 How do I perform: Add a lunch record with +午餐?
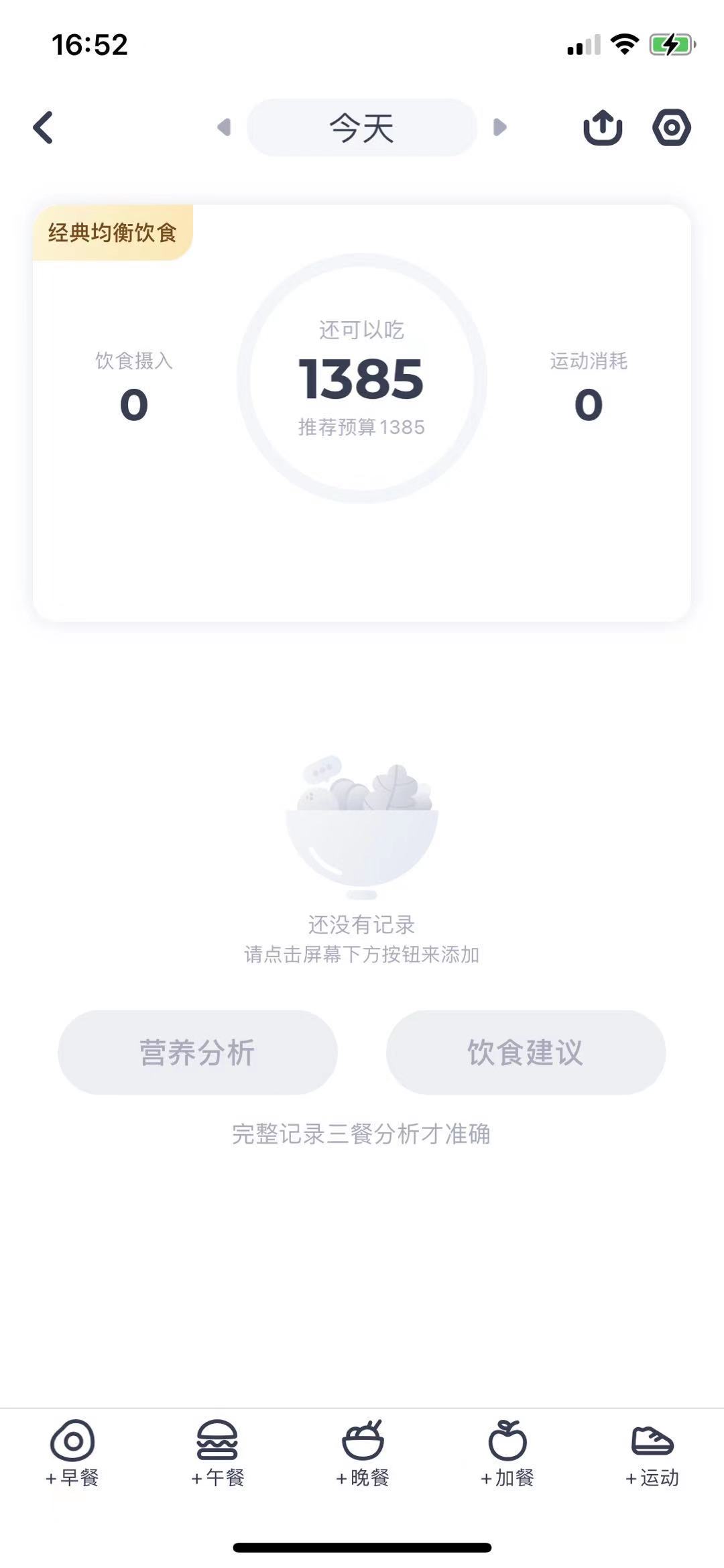(x=217, y=1453)
